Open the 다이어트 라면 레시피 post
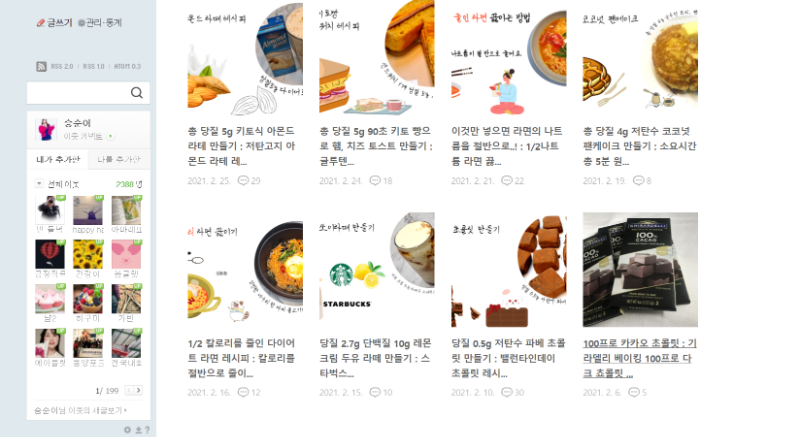800x437 pixels. click(230, 358)
